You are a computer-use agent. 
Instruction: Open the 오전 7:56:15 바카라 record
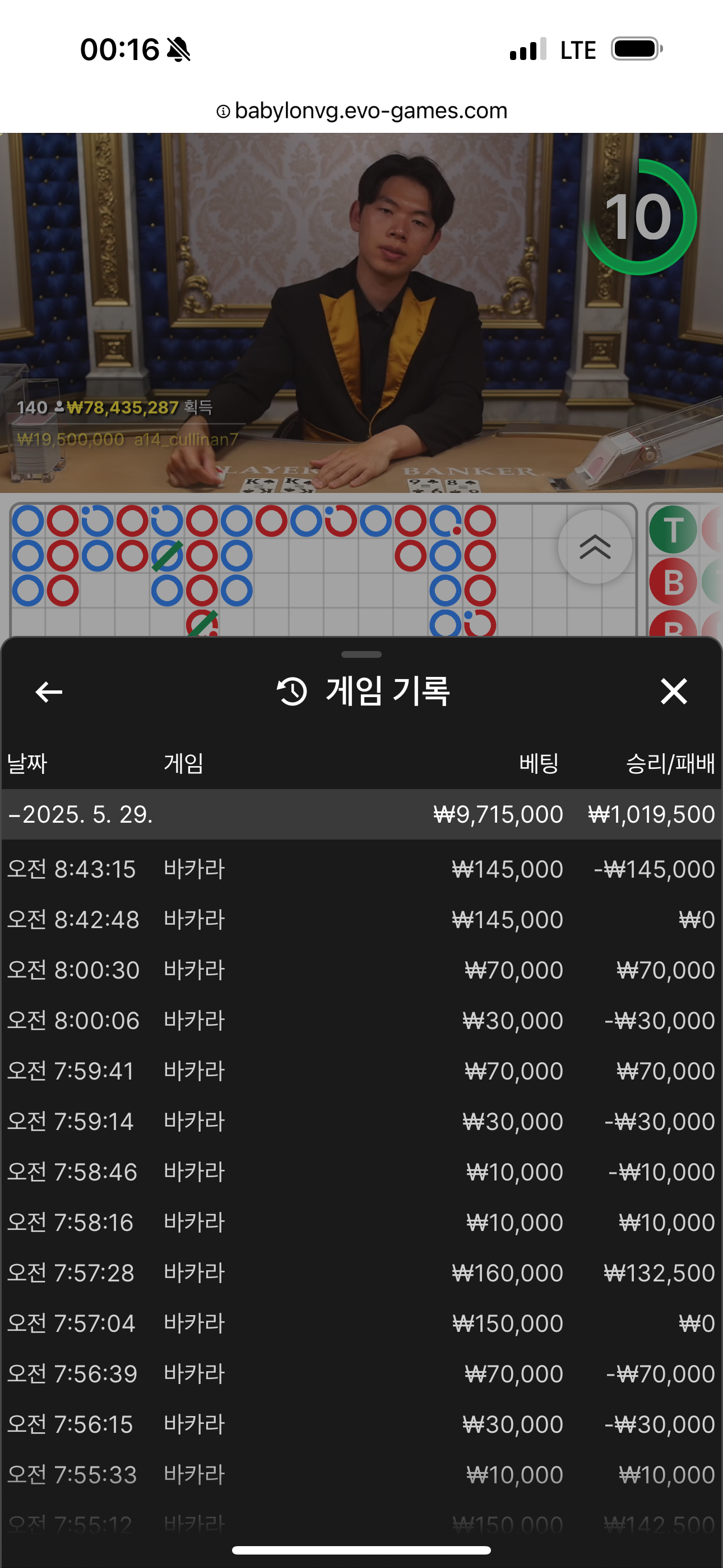point(361,1424)
